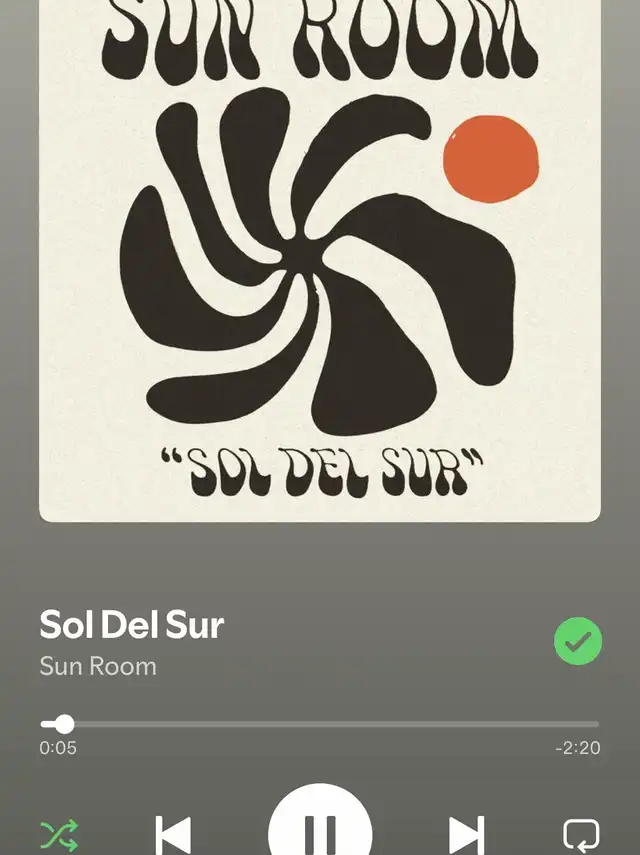This screenshot has height=855, width=640.
Task: Pause the song Sol Del Sur
Action: pyautogui.click(x=320, y=828)
